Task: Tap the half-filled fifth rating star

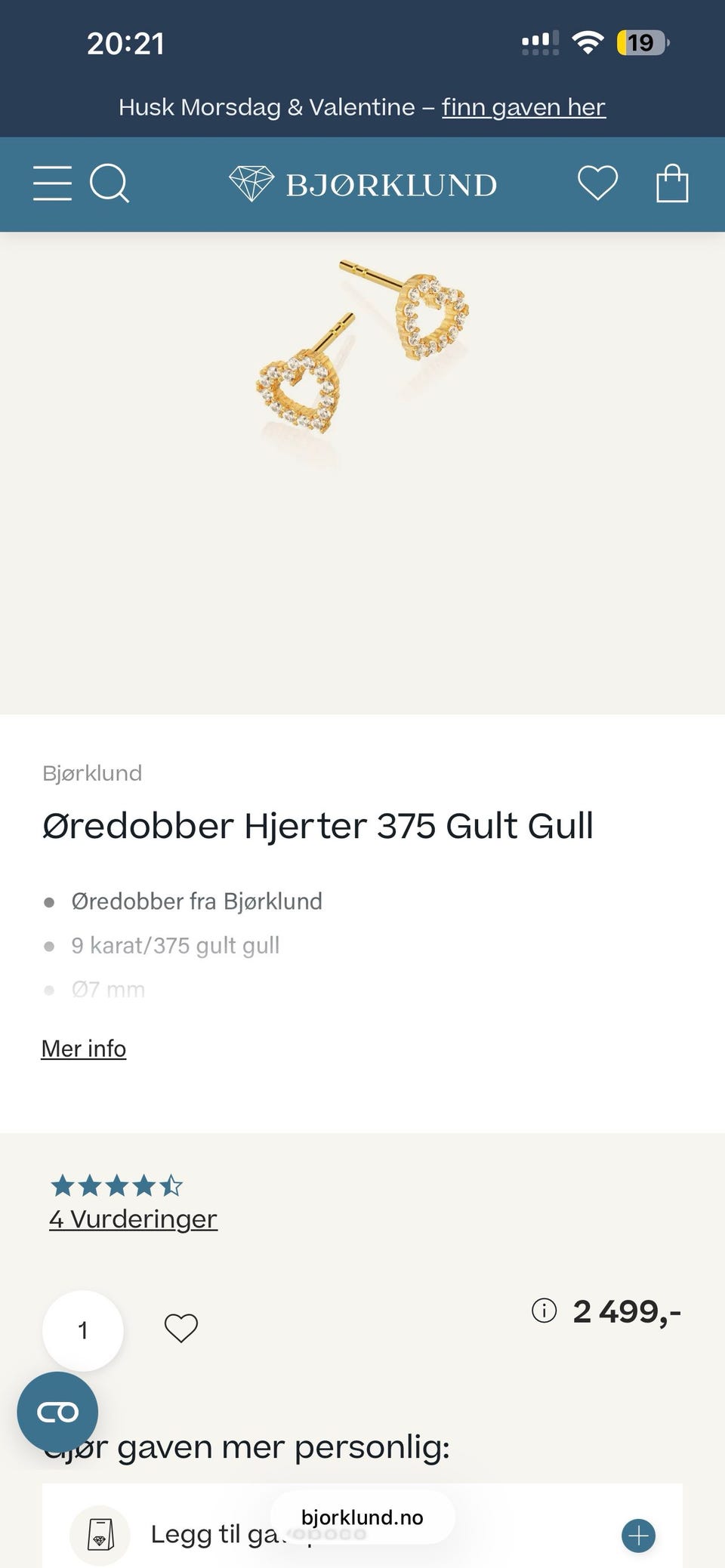Action: [x=172, y=1184]
